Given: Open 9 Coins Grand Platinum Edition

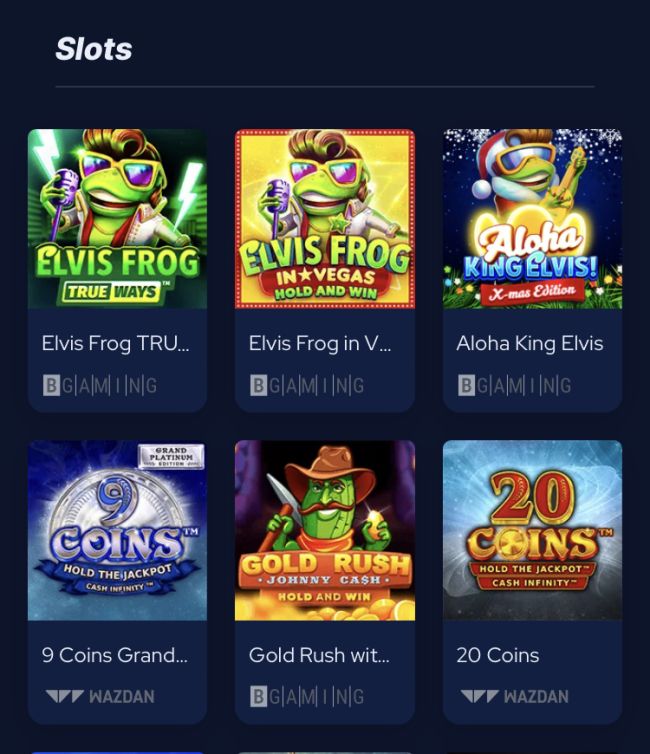Looking at the screenshot, I should point(117,531).
